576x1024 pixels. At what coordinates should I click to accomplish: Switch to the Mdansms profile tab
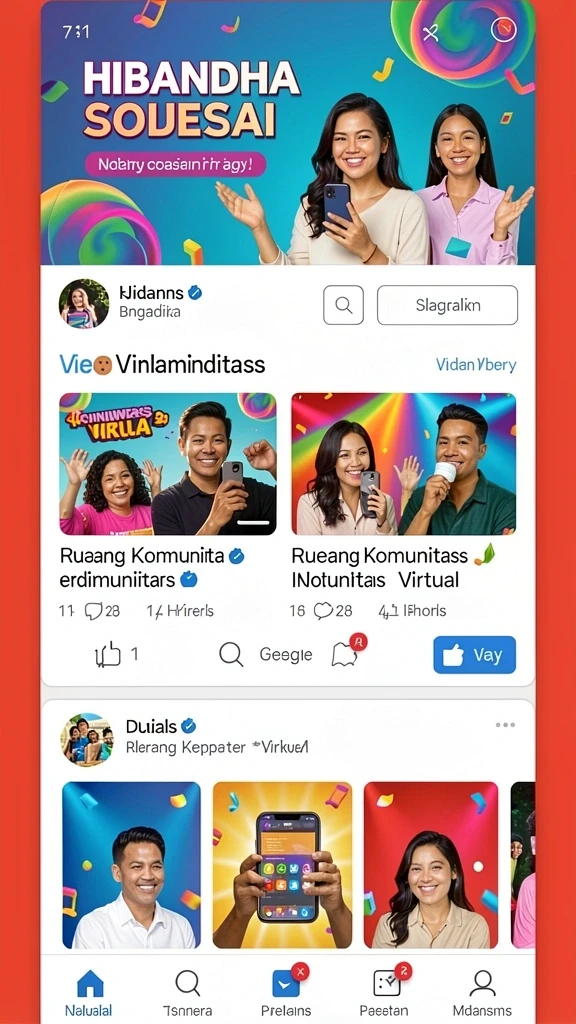pos(482,993)
